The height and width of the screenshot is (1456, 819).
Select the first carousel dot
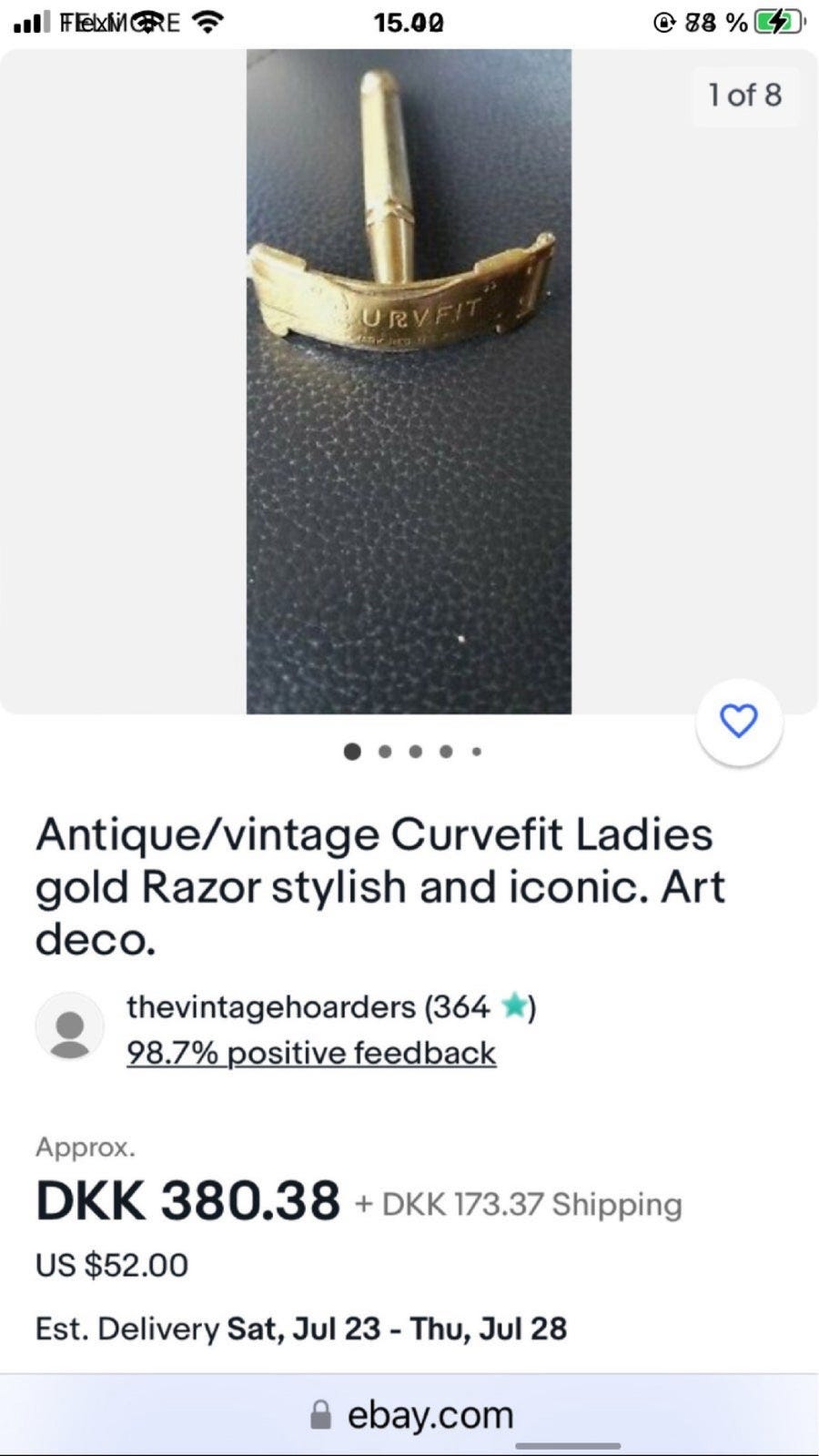click(x=353, y=751)
